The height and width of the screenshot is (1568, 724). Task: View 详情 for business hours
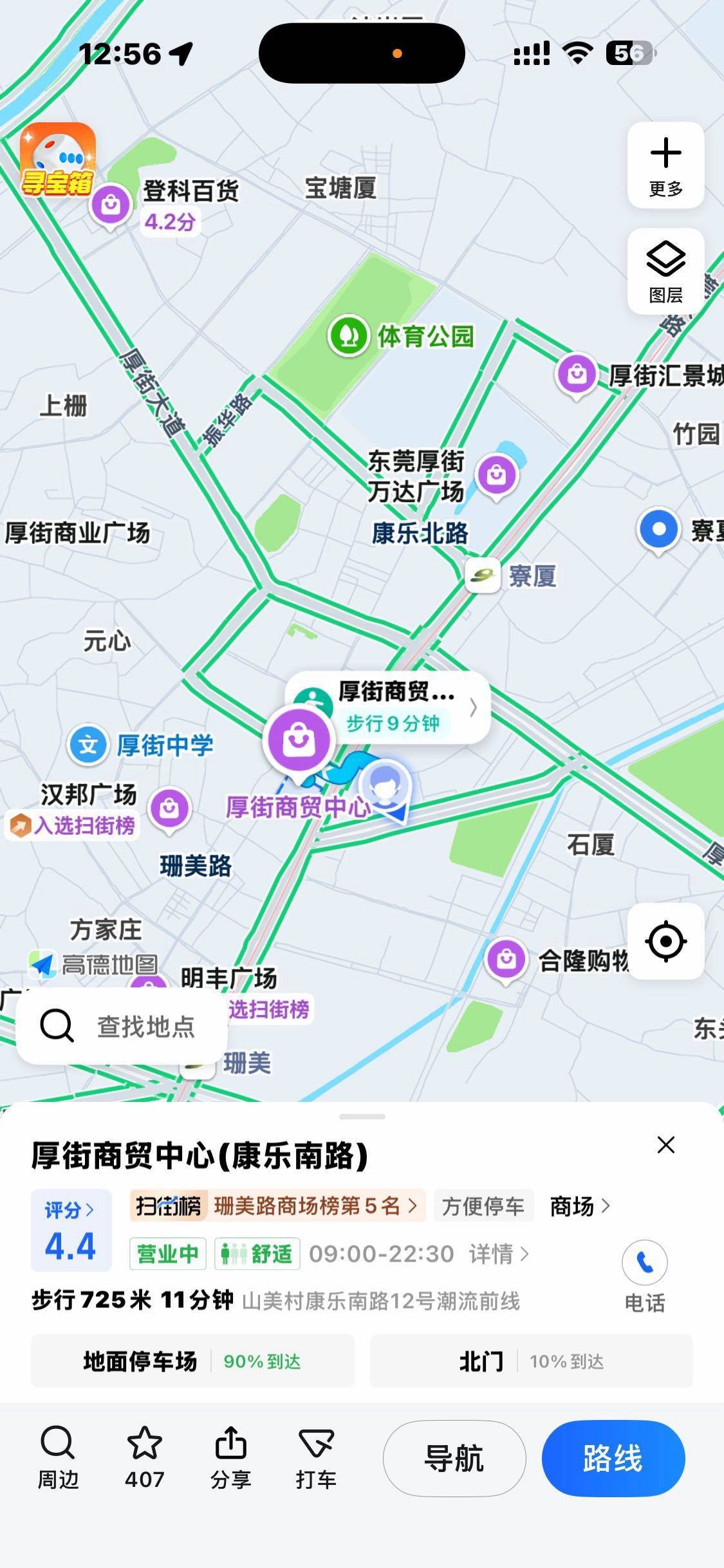click(499, 1254)
